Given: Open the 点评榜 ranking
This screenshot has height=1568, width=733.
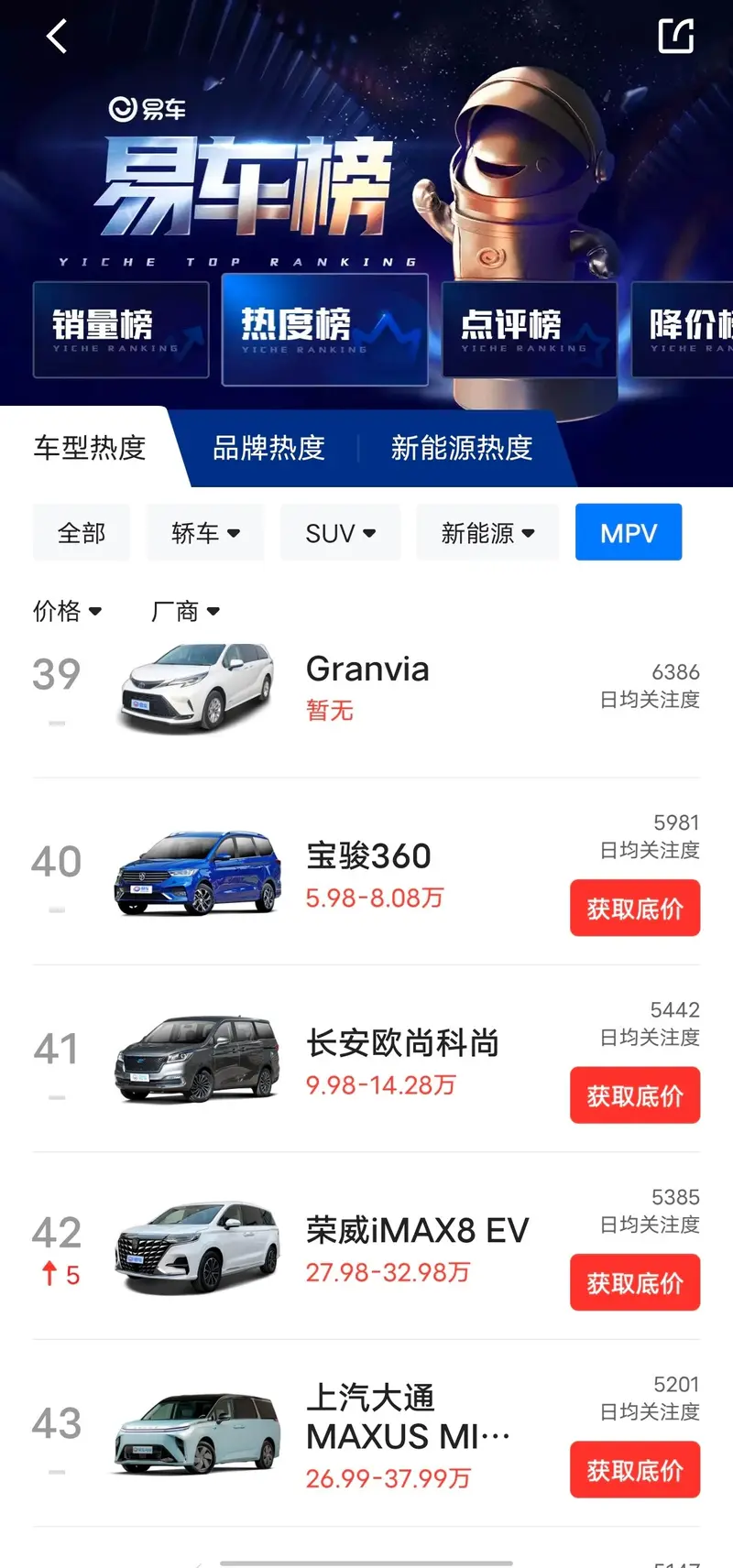Looking at the screenshot, I should (529, 330).
